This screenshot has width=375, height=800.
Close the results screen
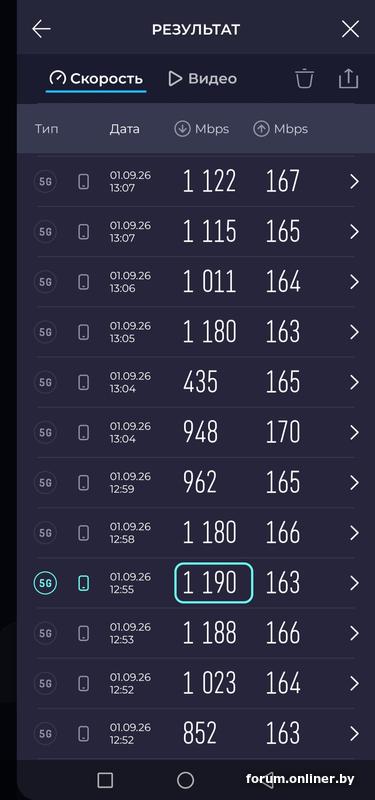click(x=350, y=29)
